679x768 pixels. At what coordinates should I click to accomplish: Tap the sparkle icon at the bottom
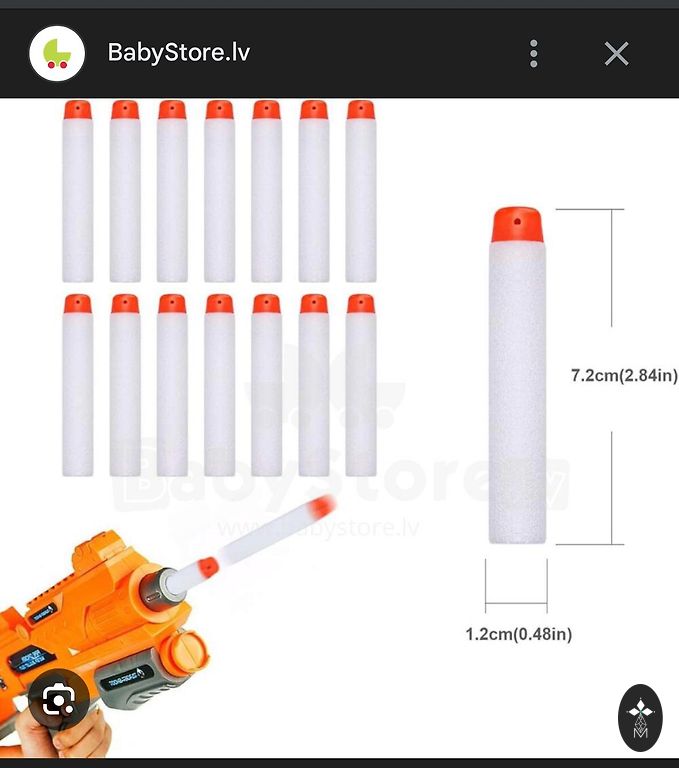click(x=640, y=718)
